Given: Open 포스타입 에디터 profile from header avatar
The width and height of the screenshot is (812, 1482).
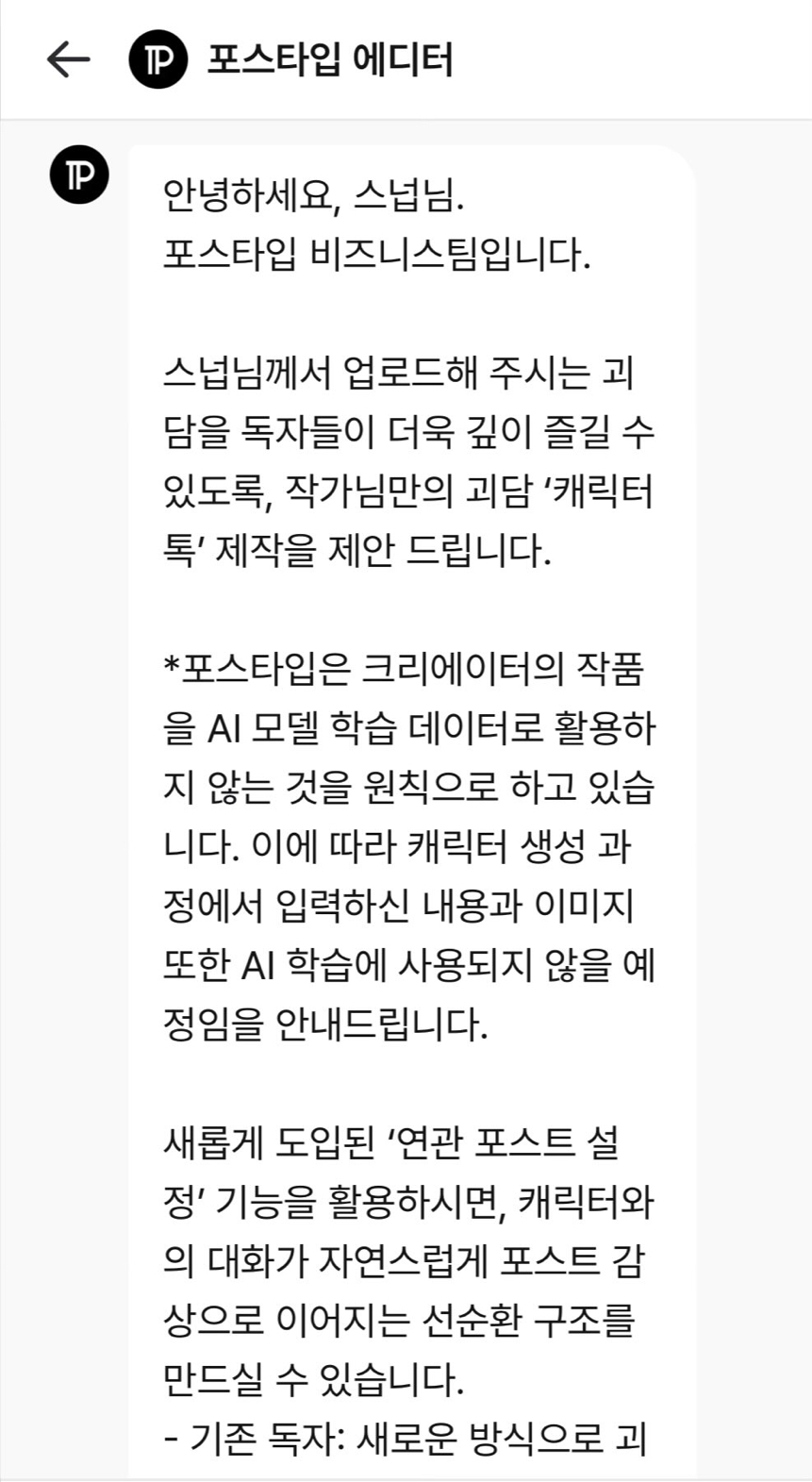Looking at the screenshot, I should pyautogui.click(x=157, y=59).
